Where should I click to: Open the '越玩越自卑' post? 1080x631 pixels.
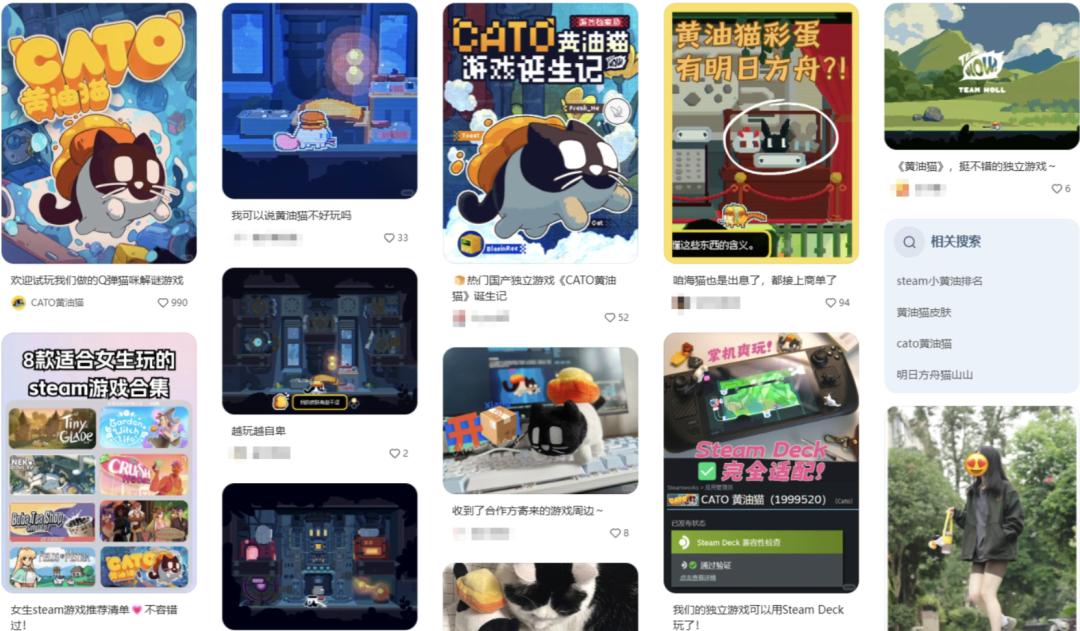[319, 340]
